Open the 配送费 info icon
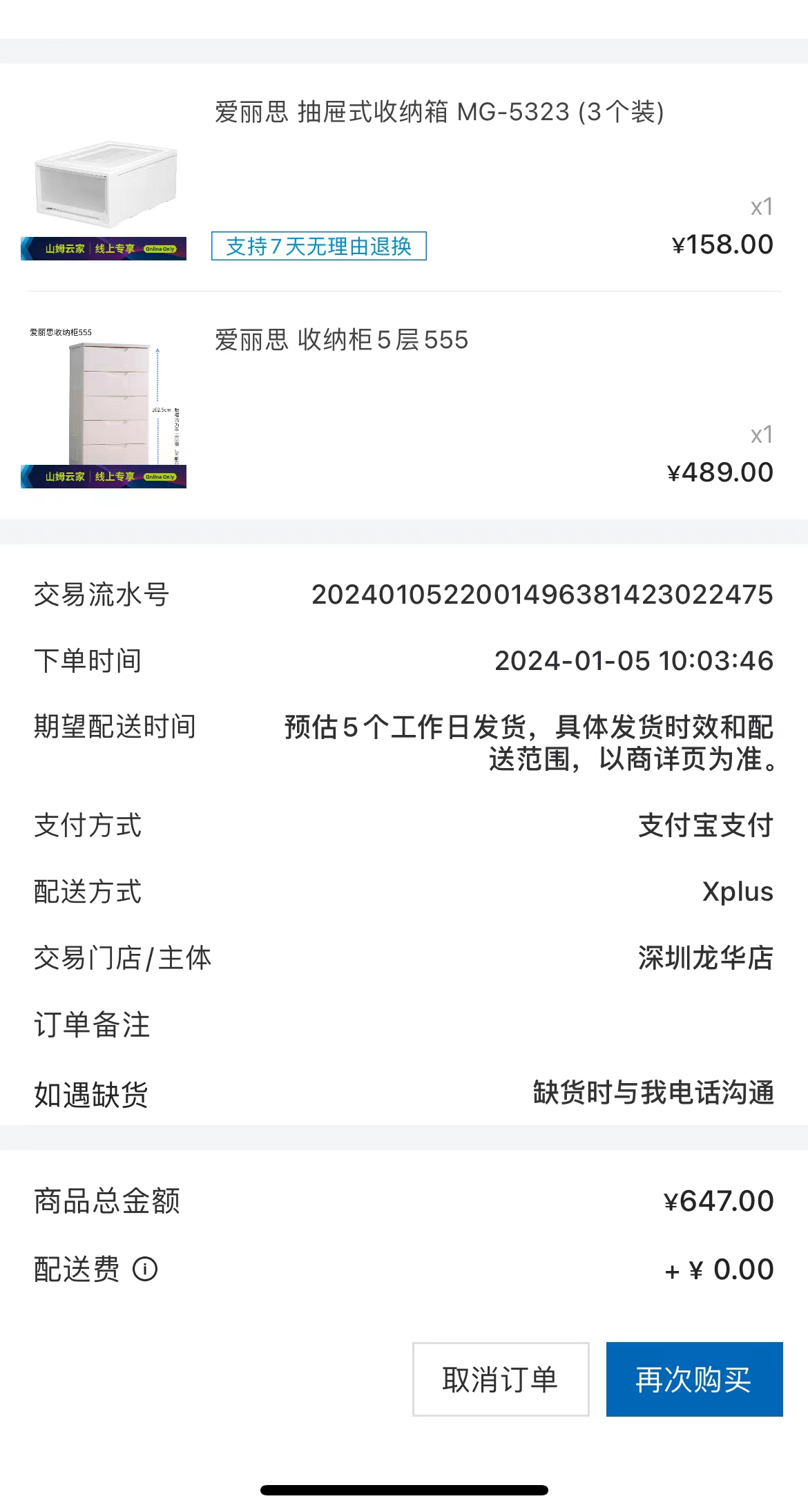Image resolution: width=808 pixels, height=1512 pixels. 145,1269
